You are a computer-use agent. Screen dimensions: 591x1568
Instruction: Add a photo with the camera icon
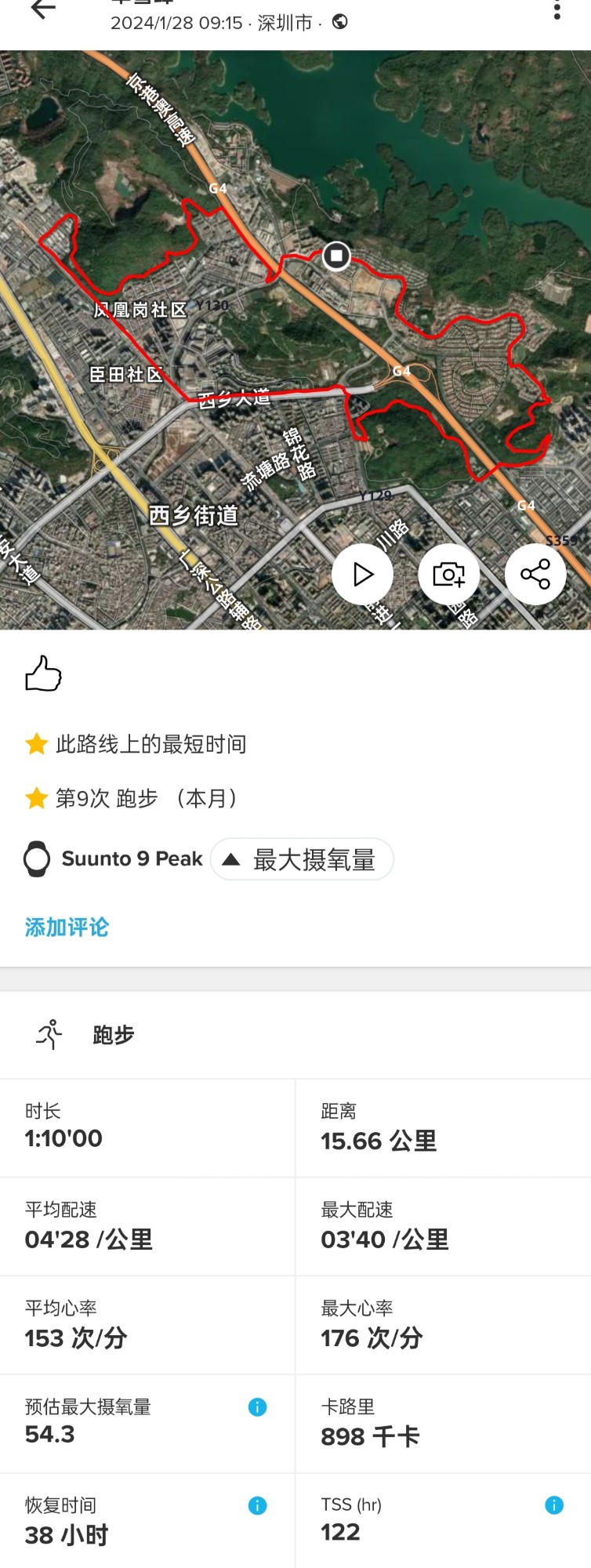[449, 575]
